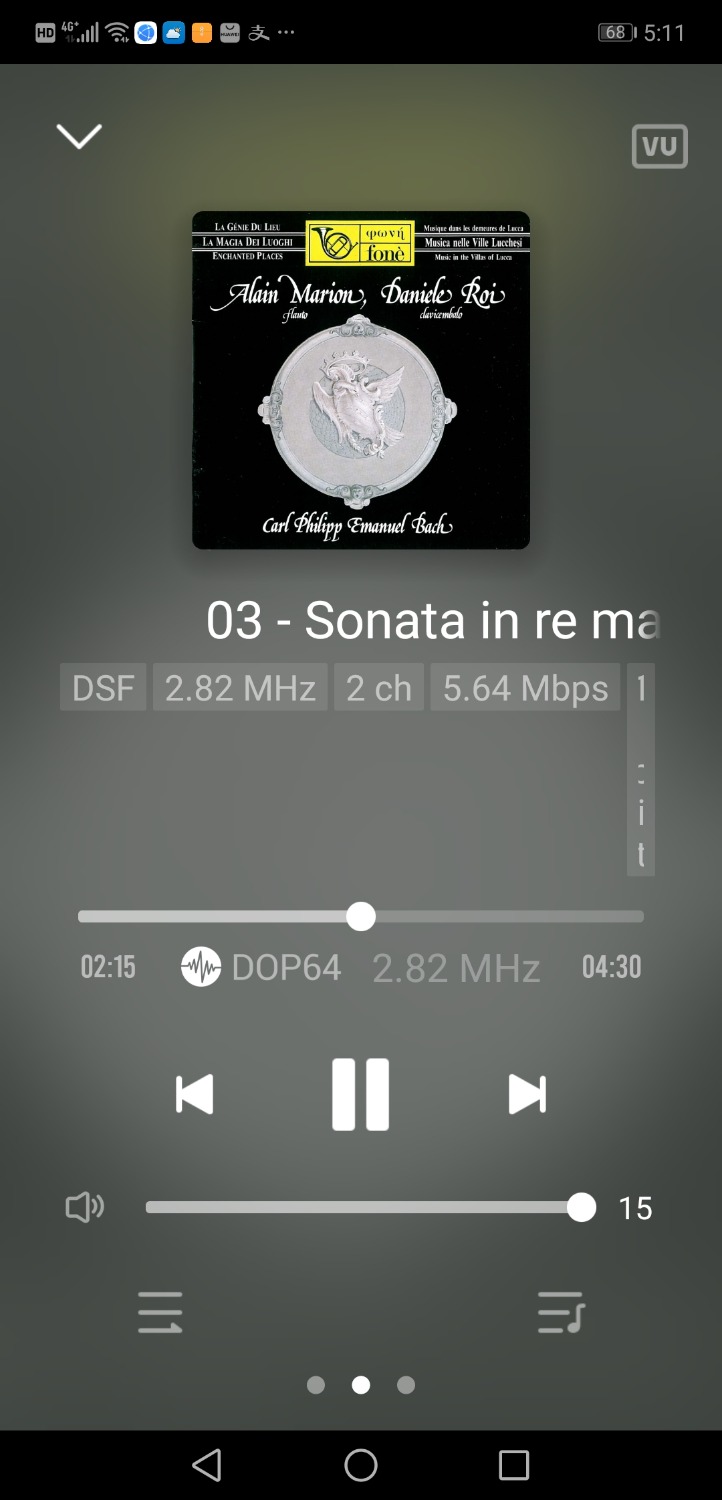Open the VU meter view
722x1500 pixels.
tap(659, 147)
